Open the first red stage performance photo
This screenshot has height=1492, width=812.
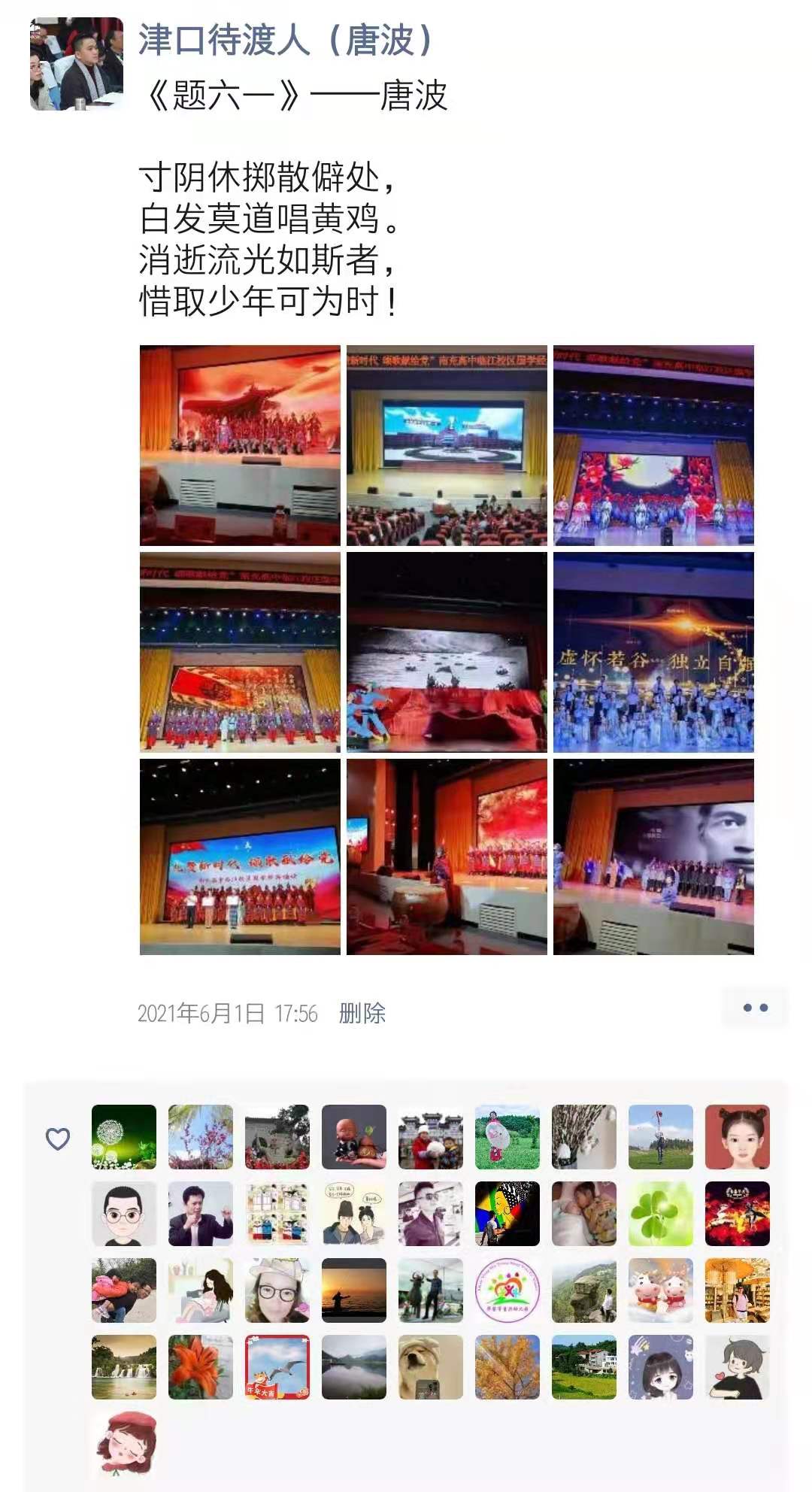click(x=240, y=445)
